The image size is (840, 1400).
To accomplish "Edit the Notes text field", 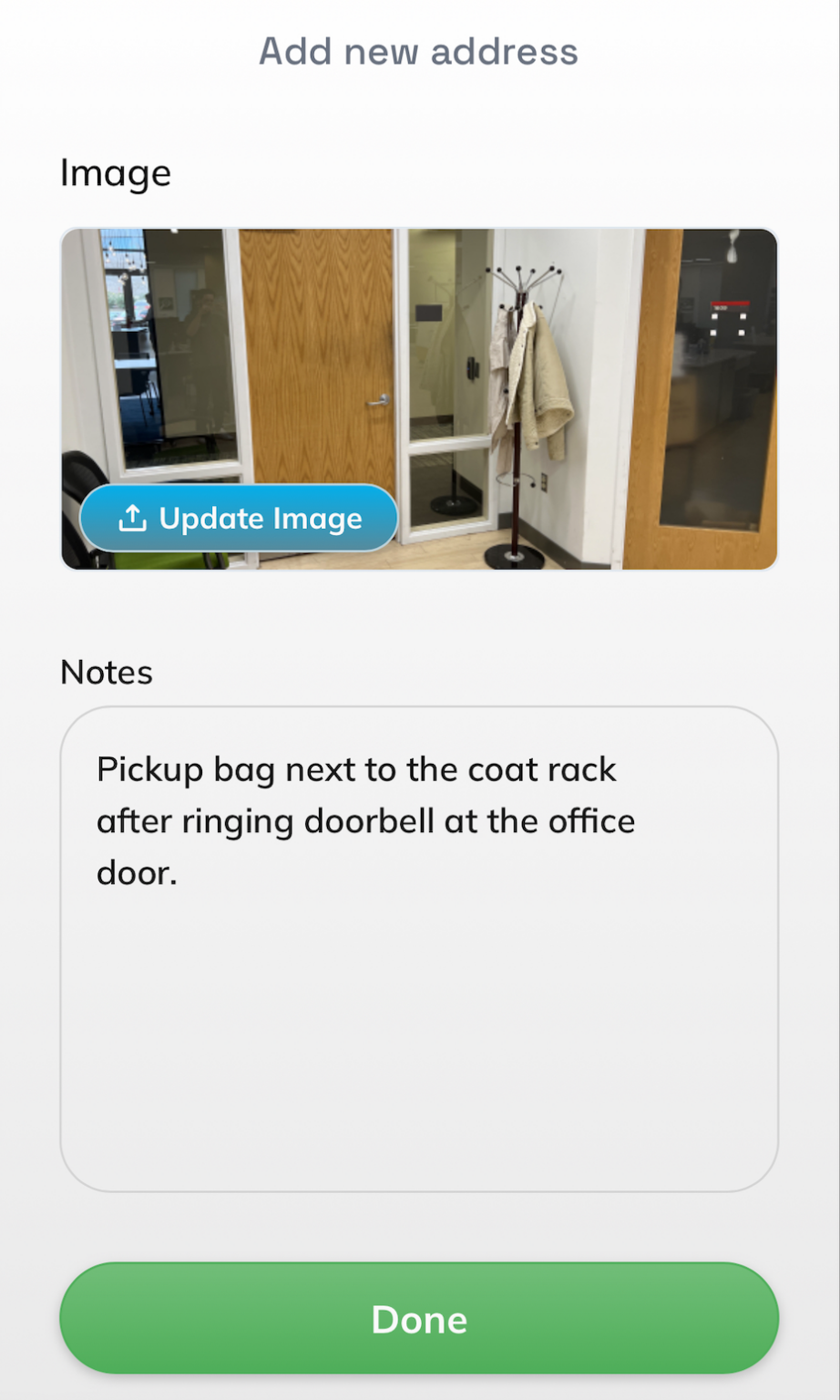I will [x=419, y=948].
